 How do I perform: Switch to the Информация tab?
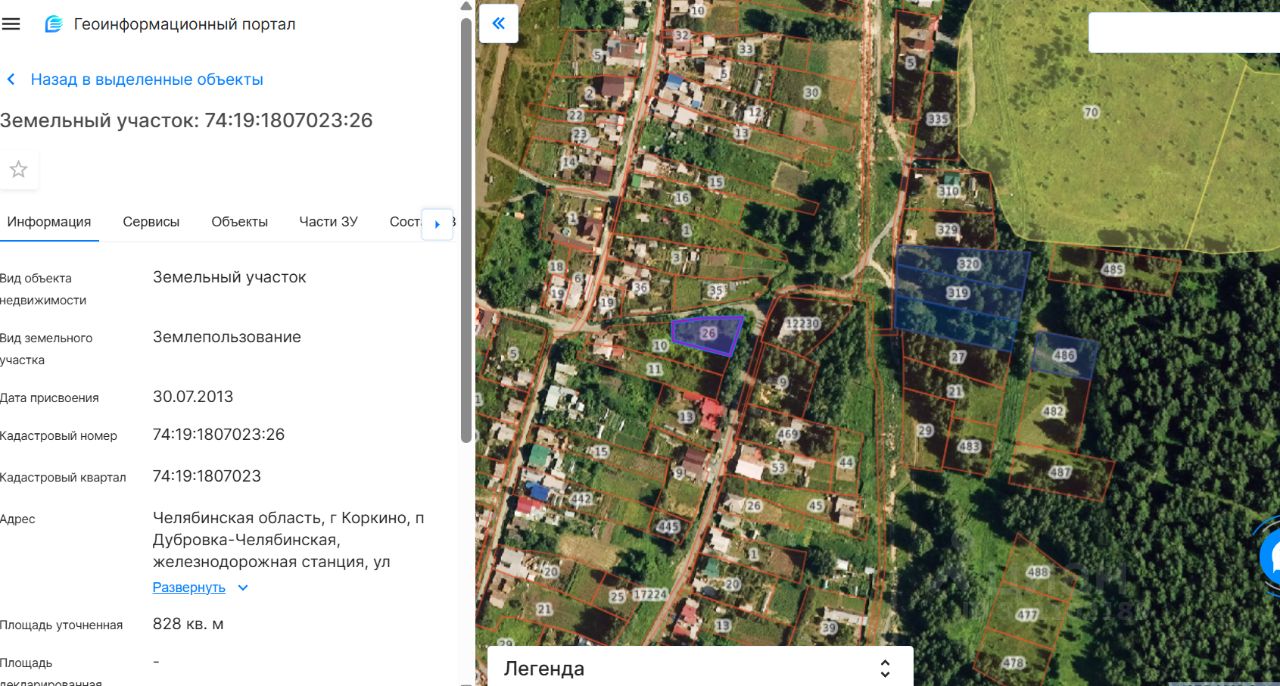click(x=49, y=222)
